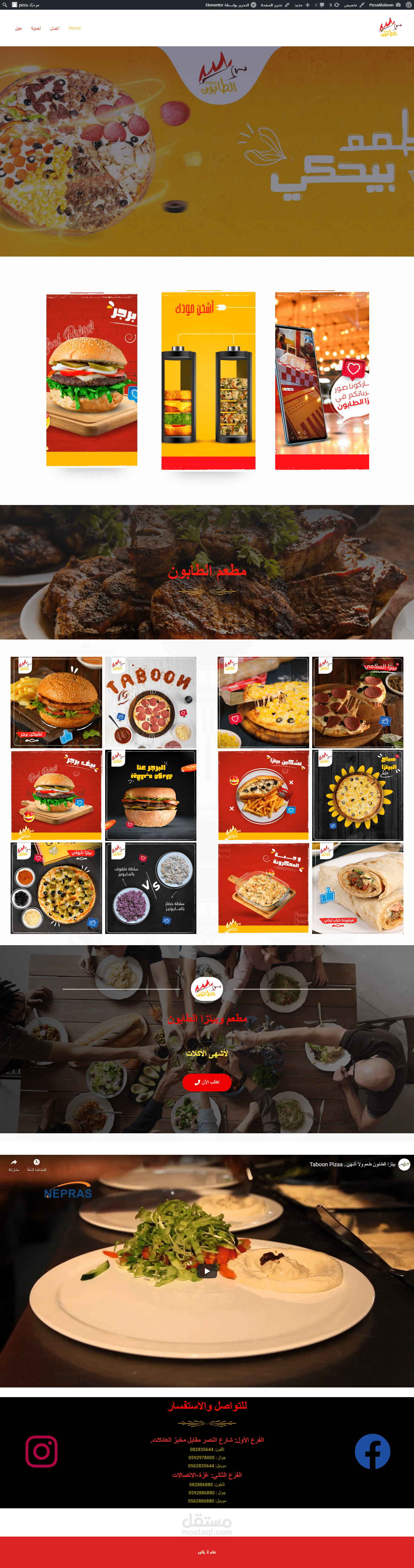Tap the اطلب الآن order button
Screen dimensions: 414x1568
(x=206, y=1082)
